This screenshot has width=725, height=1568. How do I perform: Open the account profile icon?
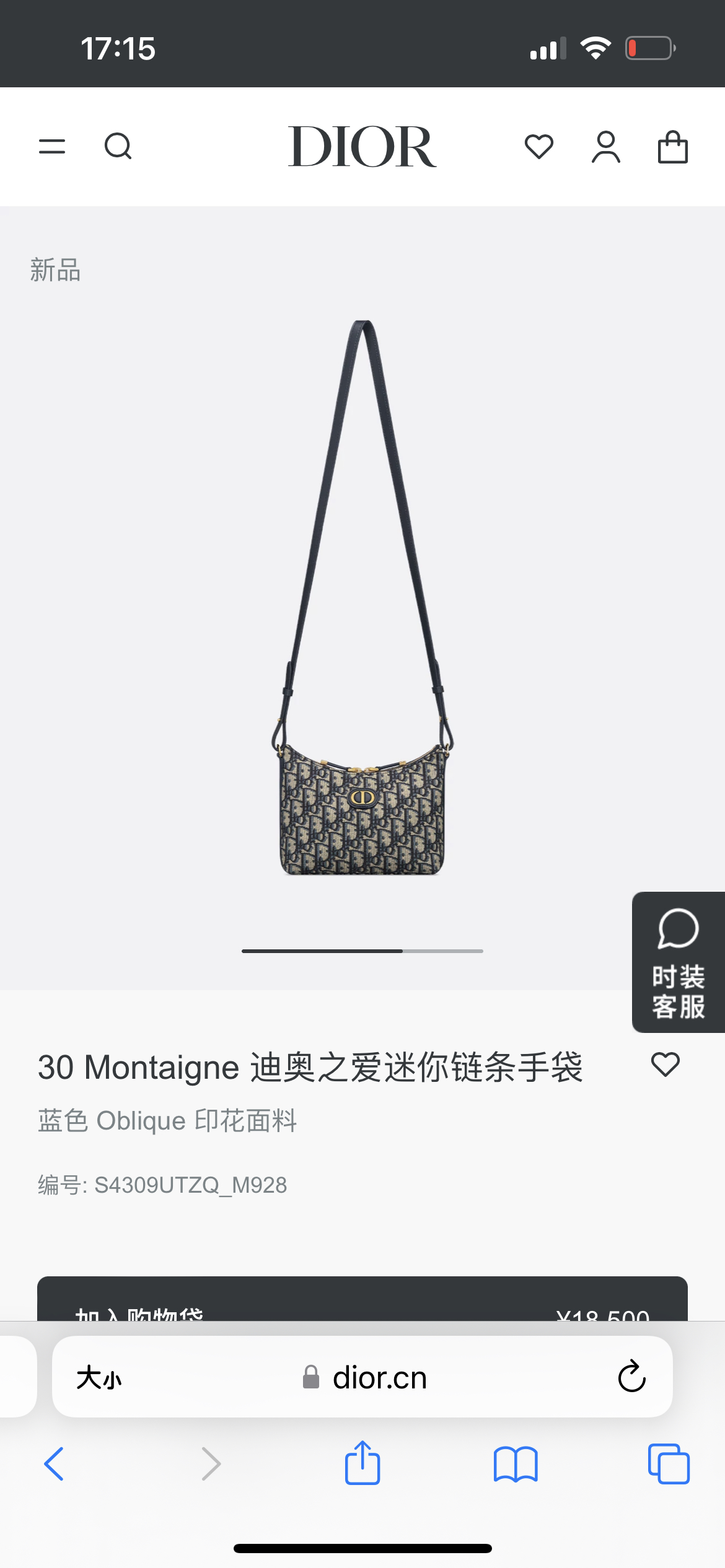605,147
